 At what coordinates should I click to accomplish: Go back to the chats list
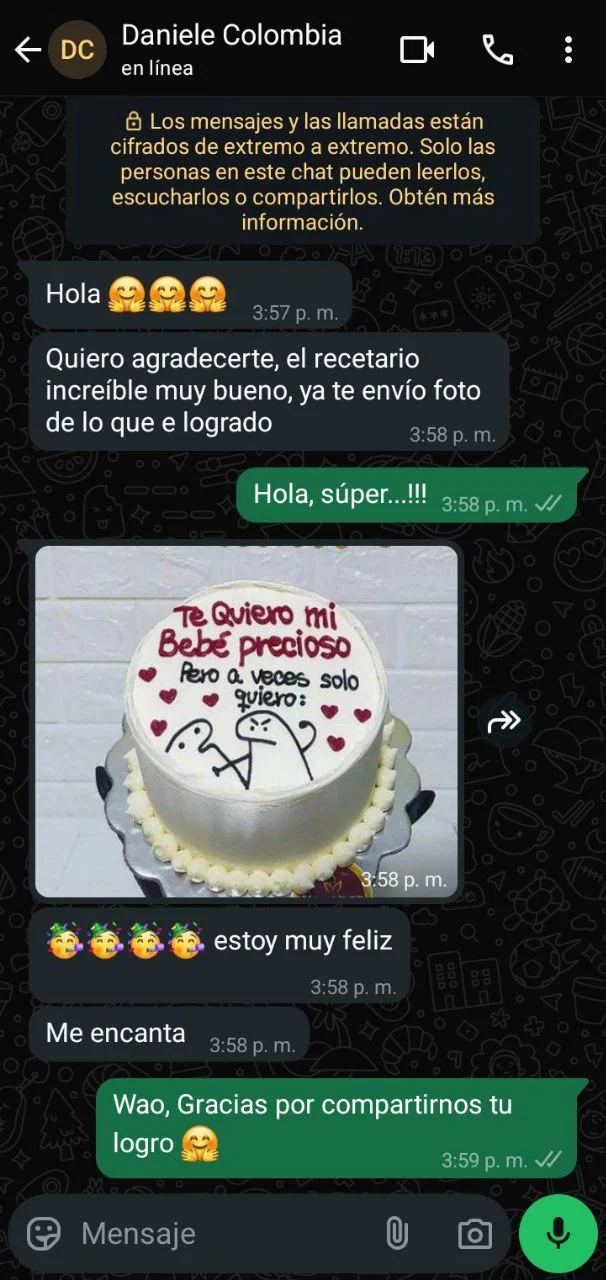(27, 50)
